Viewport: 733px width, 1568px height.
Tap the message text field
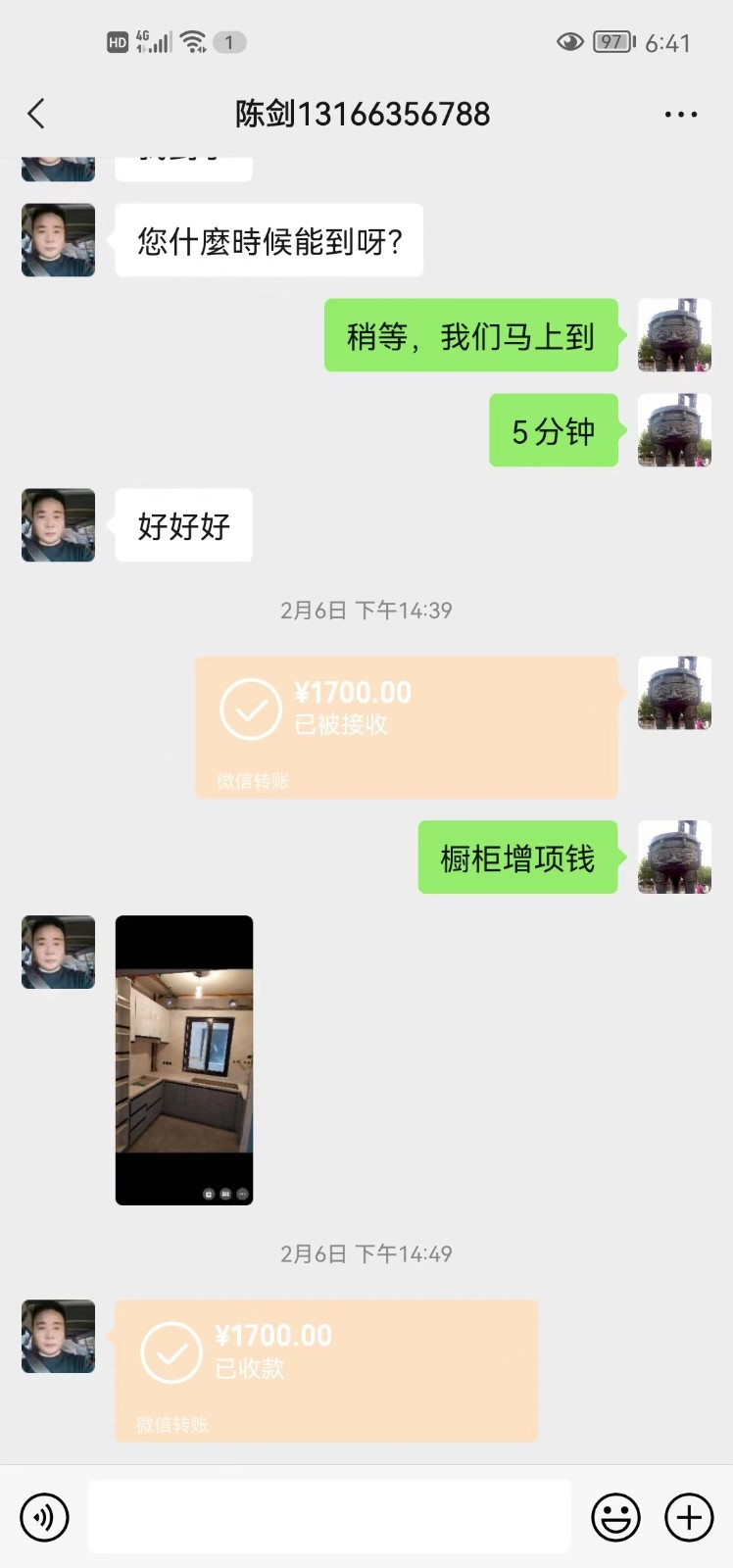[x=329, y=1517]
